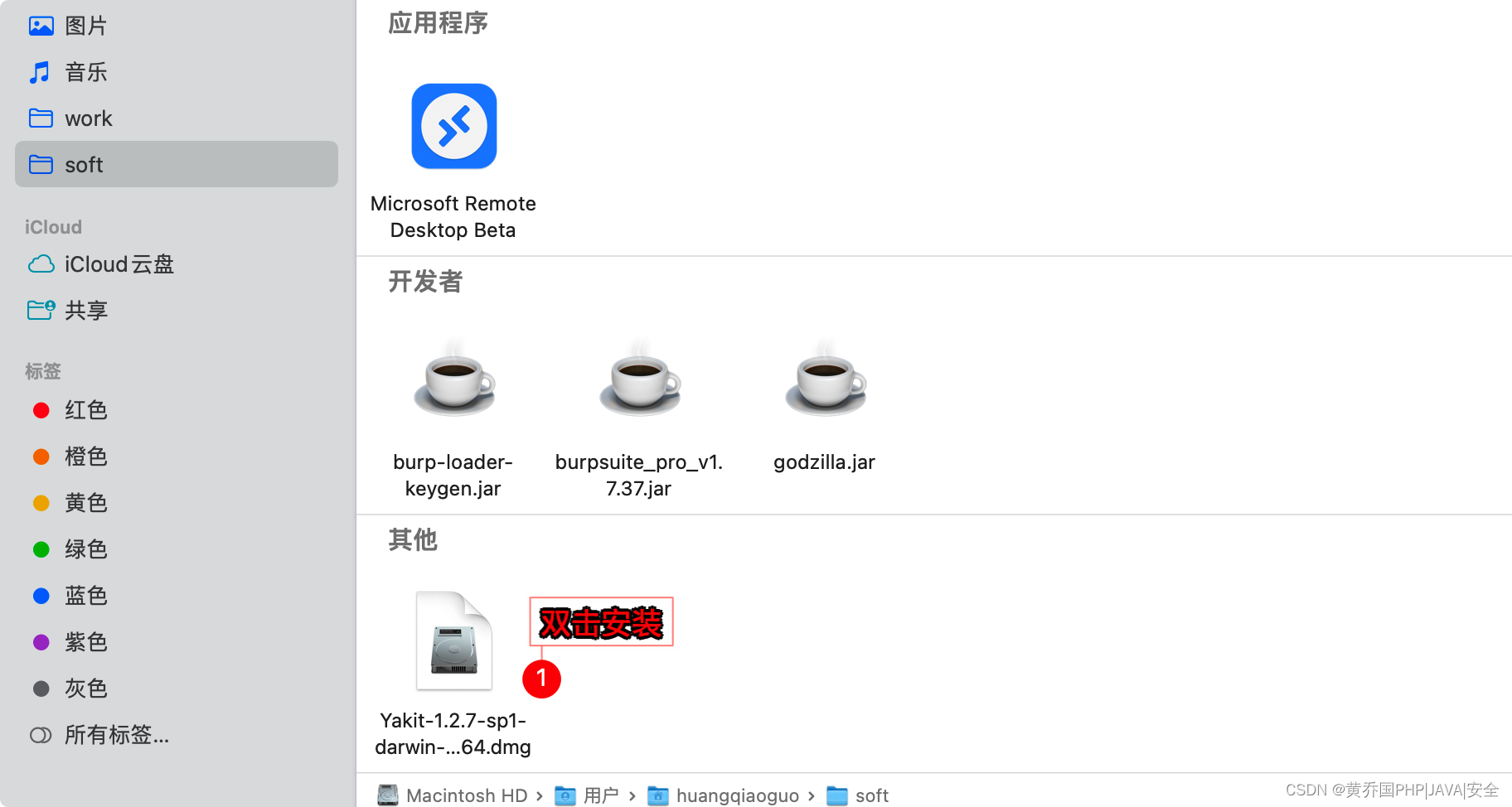Select the 紫色 tag

pyautogui.click(x=85, y=642)
